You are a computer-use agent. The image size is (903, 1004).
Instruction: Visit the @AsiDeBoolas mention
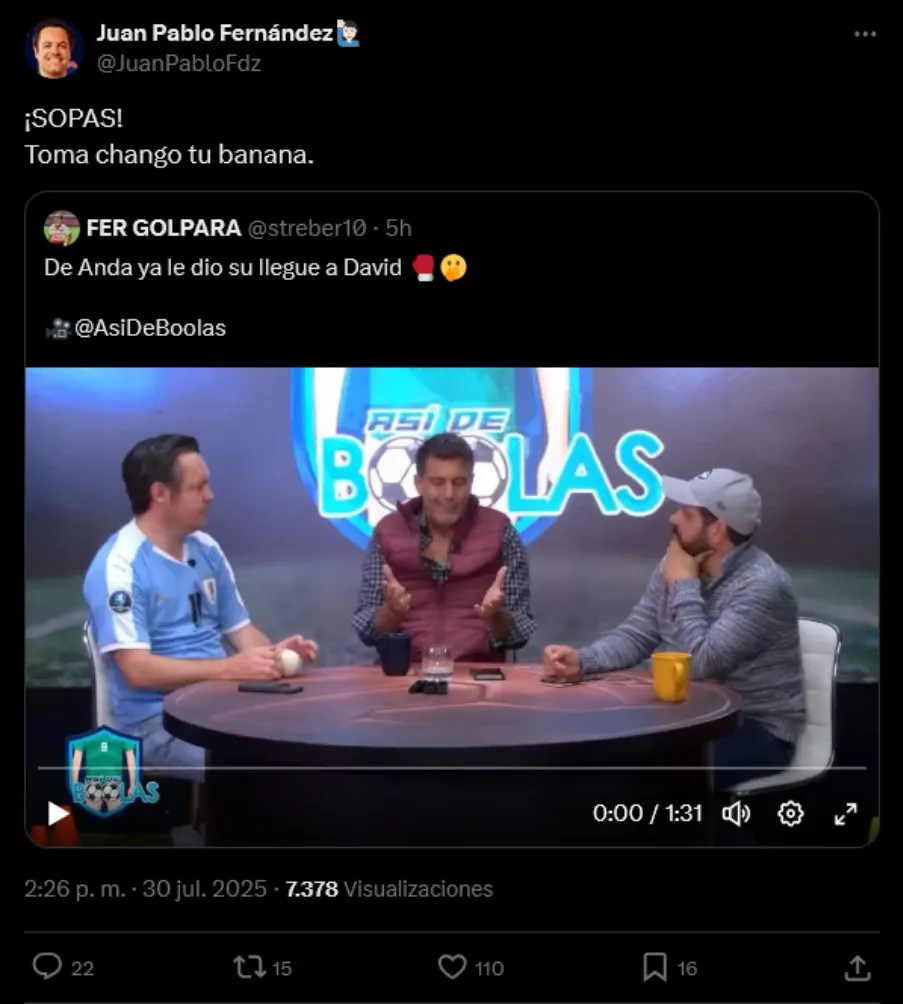tap(150, 327)
